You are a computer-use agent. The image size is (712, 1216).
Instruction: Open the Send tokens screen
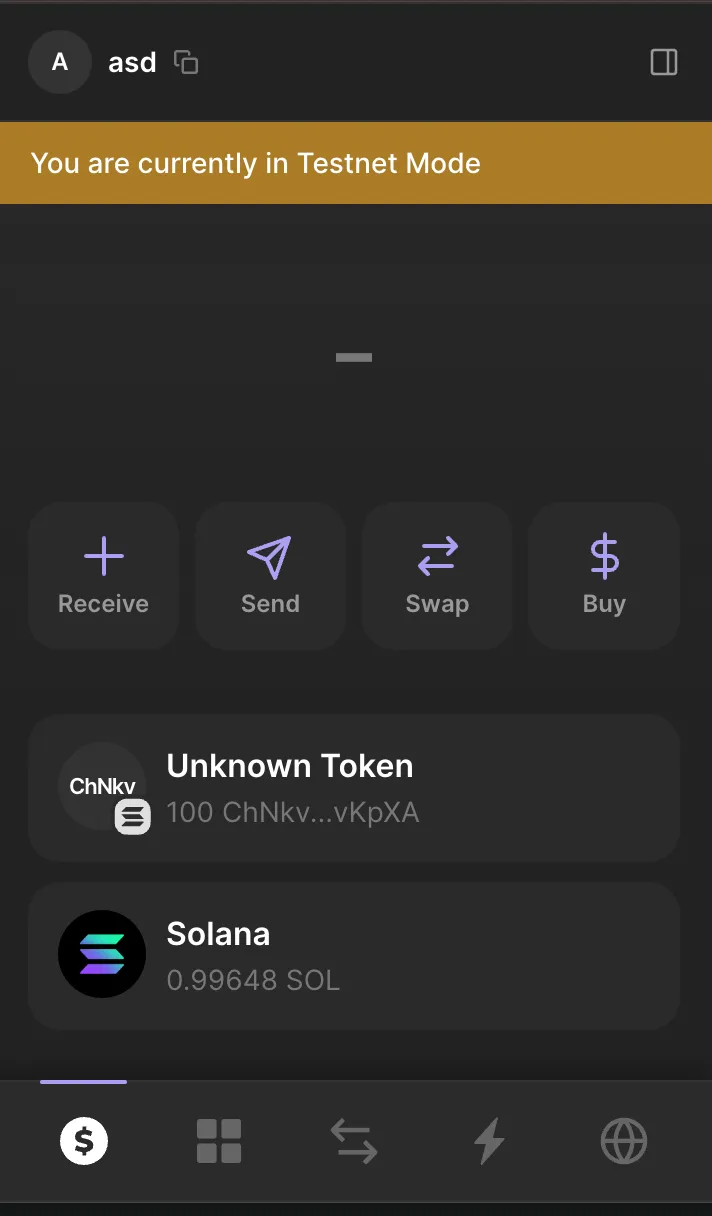click(270, 576)
